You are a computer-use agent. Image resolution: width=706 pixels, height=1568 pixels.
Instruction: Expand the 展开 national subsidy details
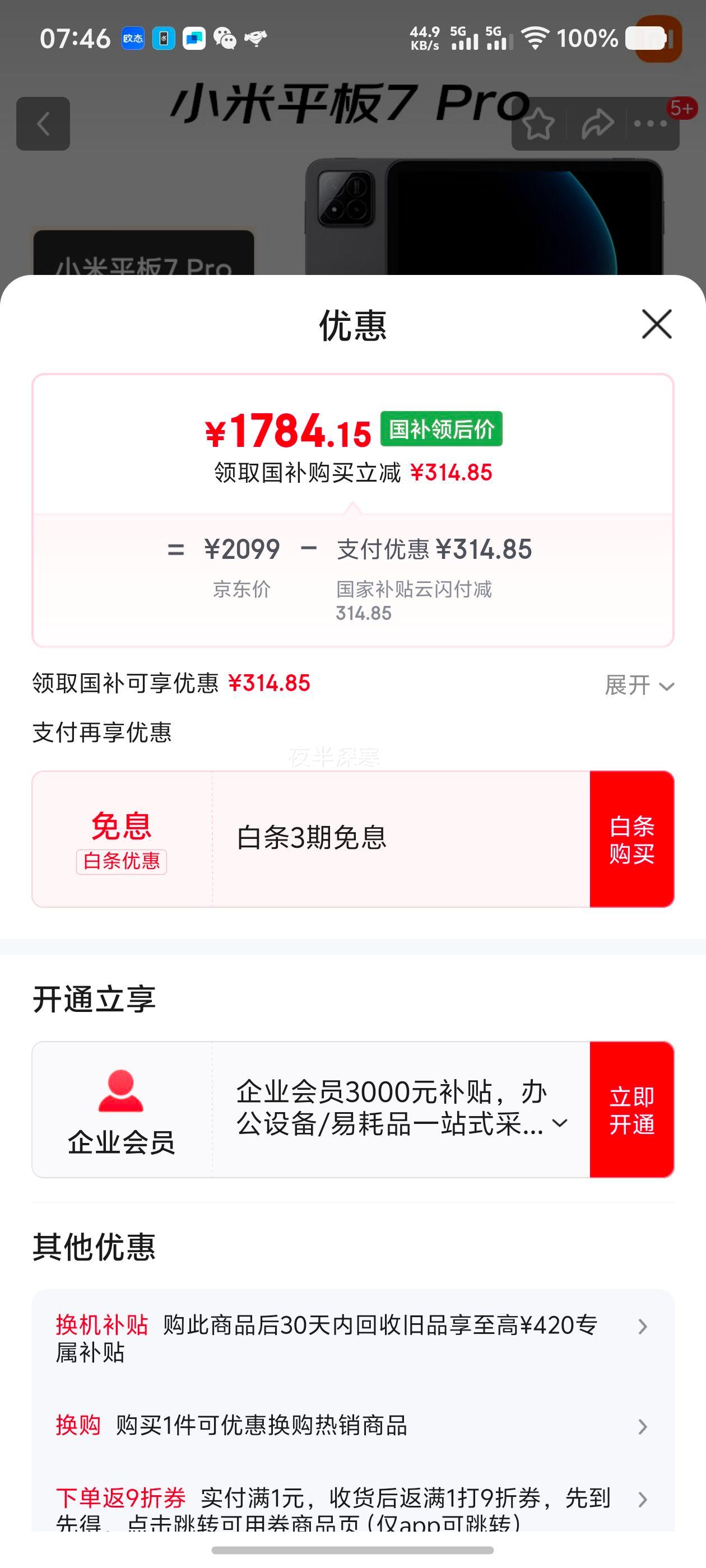[638, 685]
